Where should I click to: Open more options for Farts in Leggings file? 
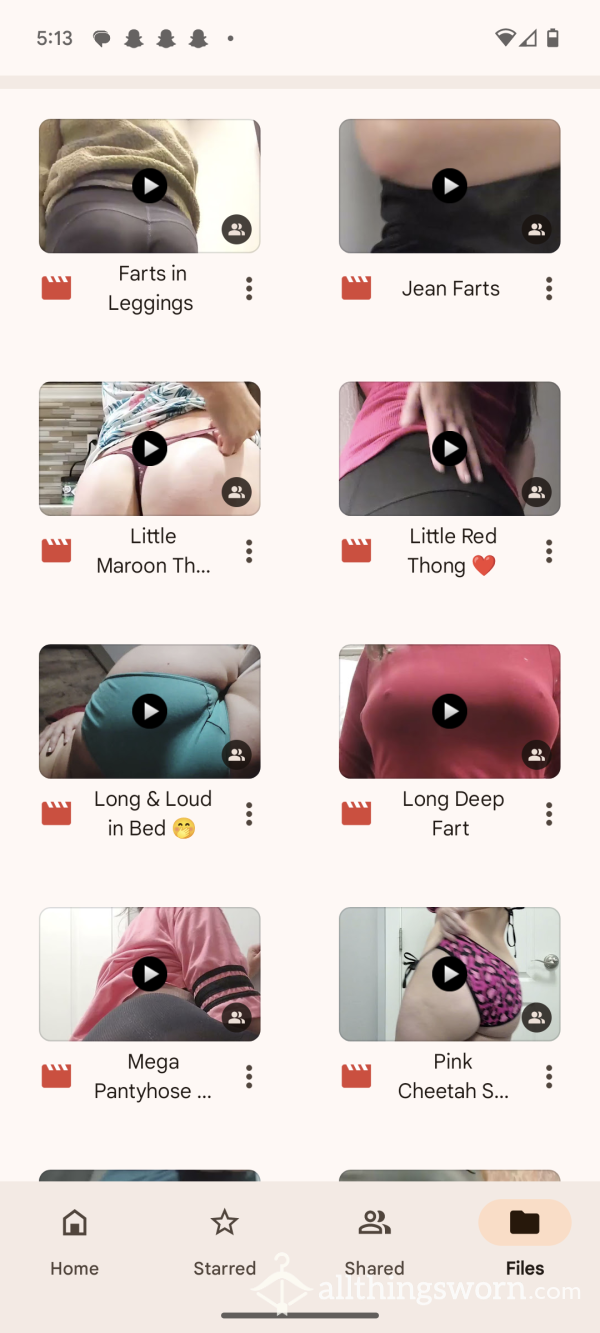(x=249, y=289)
